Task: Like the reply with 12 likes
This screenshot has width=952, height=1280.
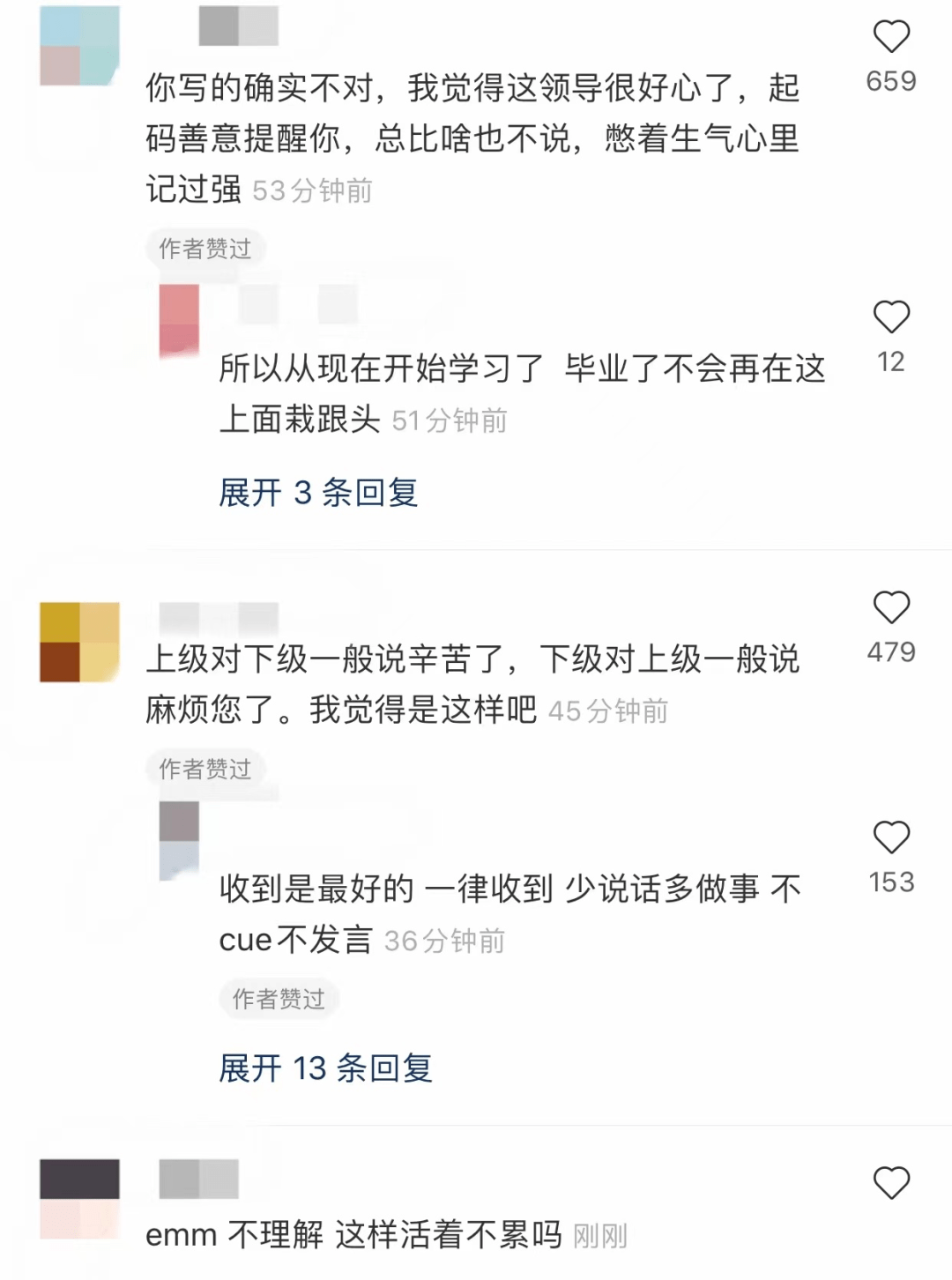Action: point(890,317)
